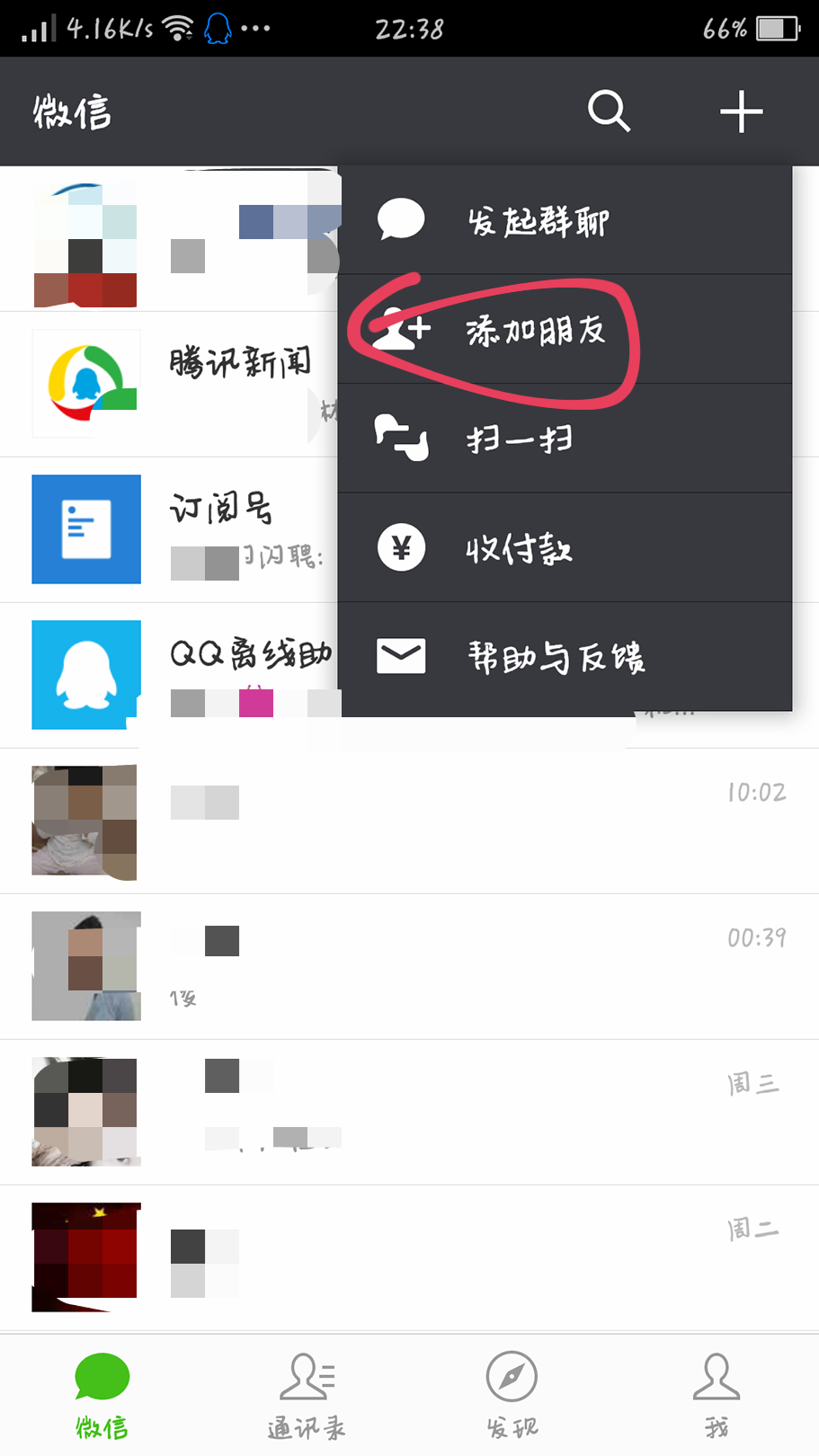Choose 添加朋友 to add a friend

[x=565, y=330]
